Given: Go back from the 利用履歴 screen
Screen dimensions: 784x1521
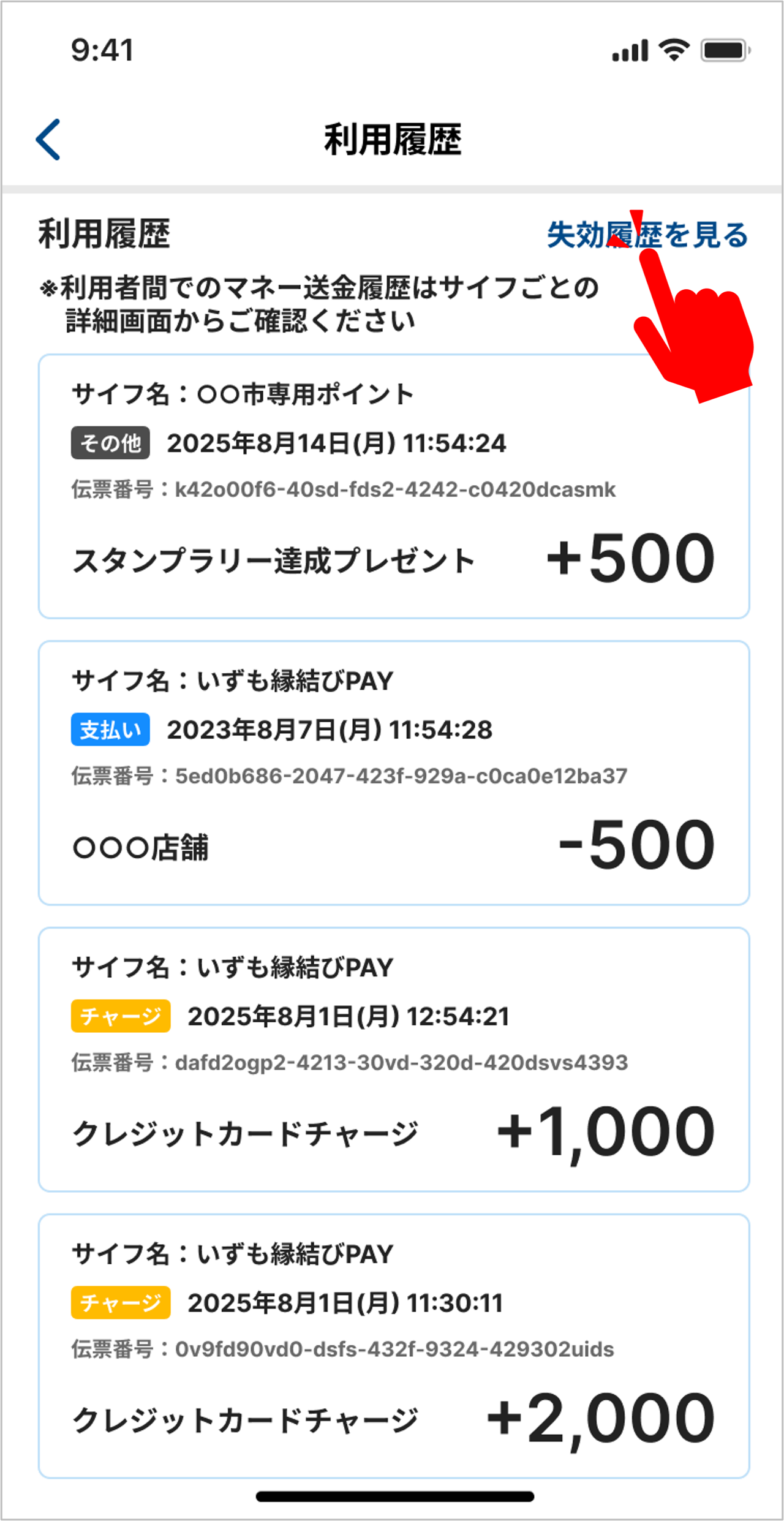Looking at the screenshot, I should pyautogui.click(x=48, y=140).
